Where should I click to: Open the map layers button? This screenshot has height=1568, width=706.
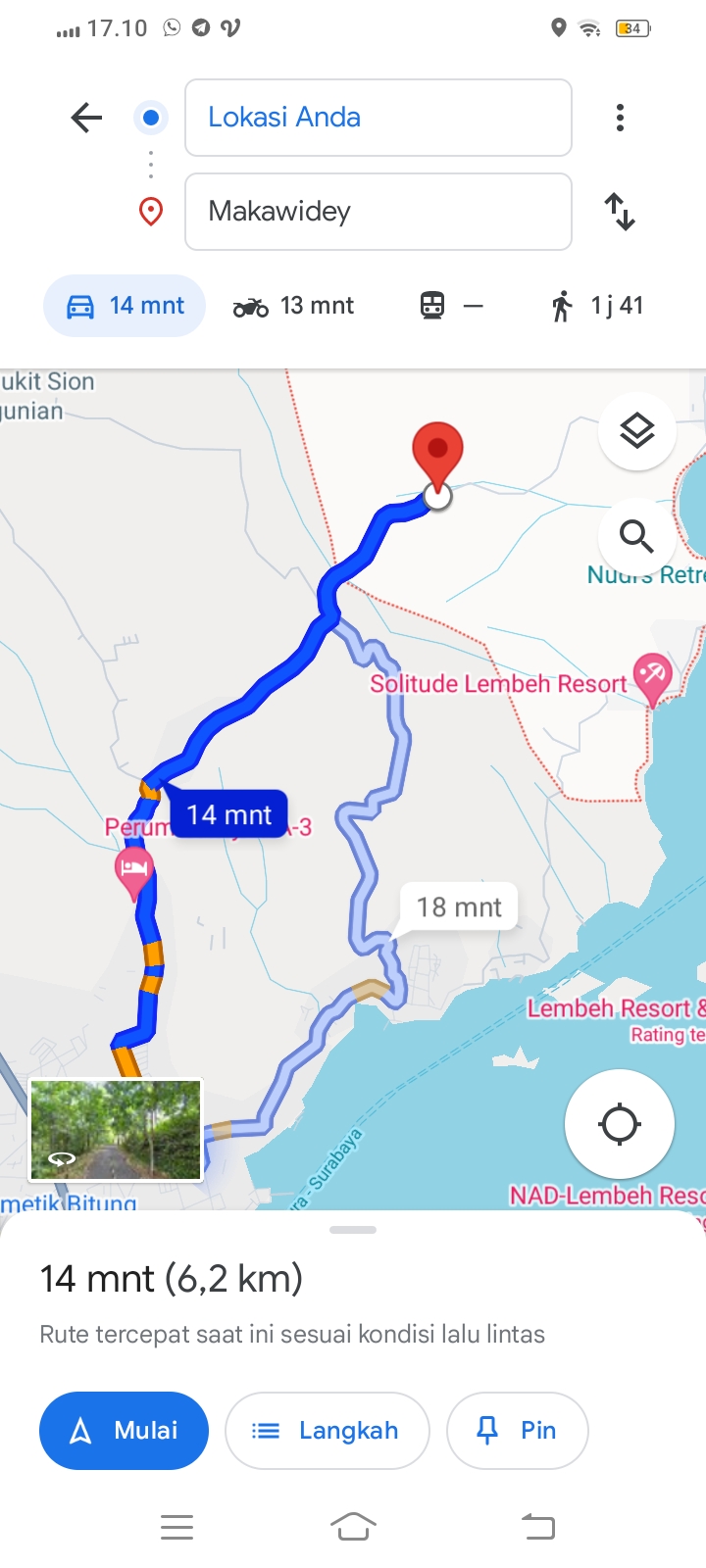637,431
